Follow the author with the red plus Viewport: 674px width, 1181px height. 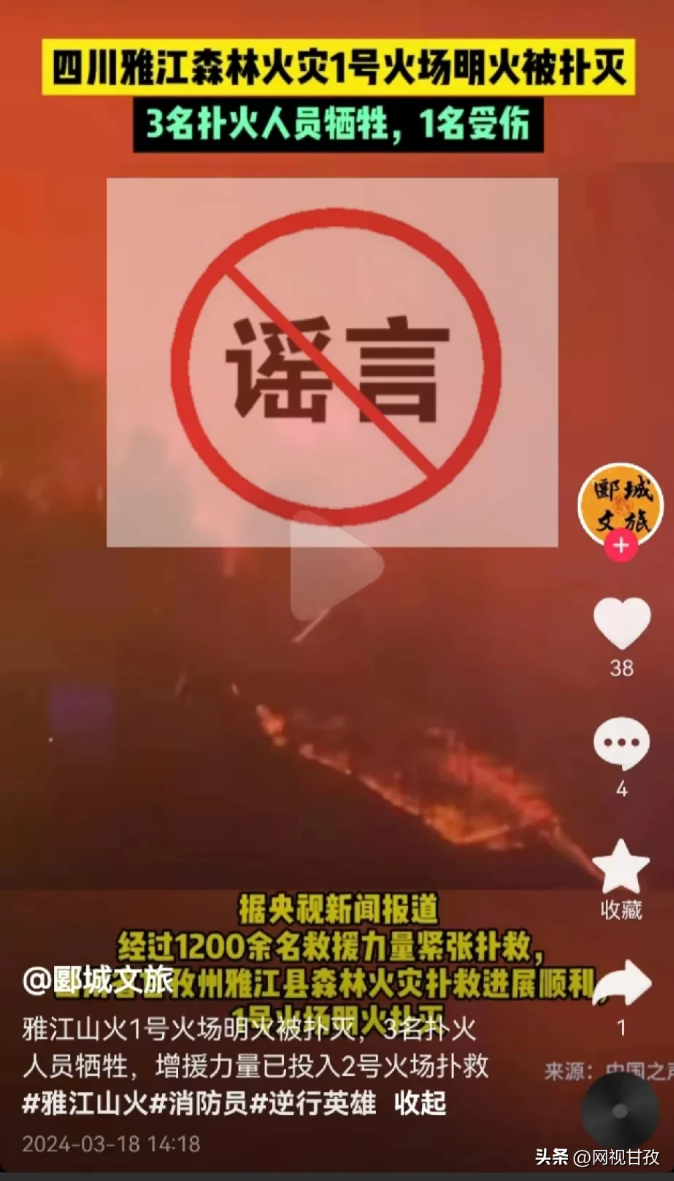(x=621, y=546)
